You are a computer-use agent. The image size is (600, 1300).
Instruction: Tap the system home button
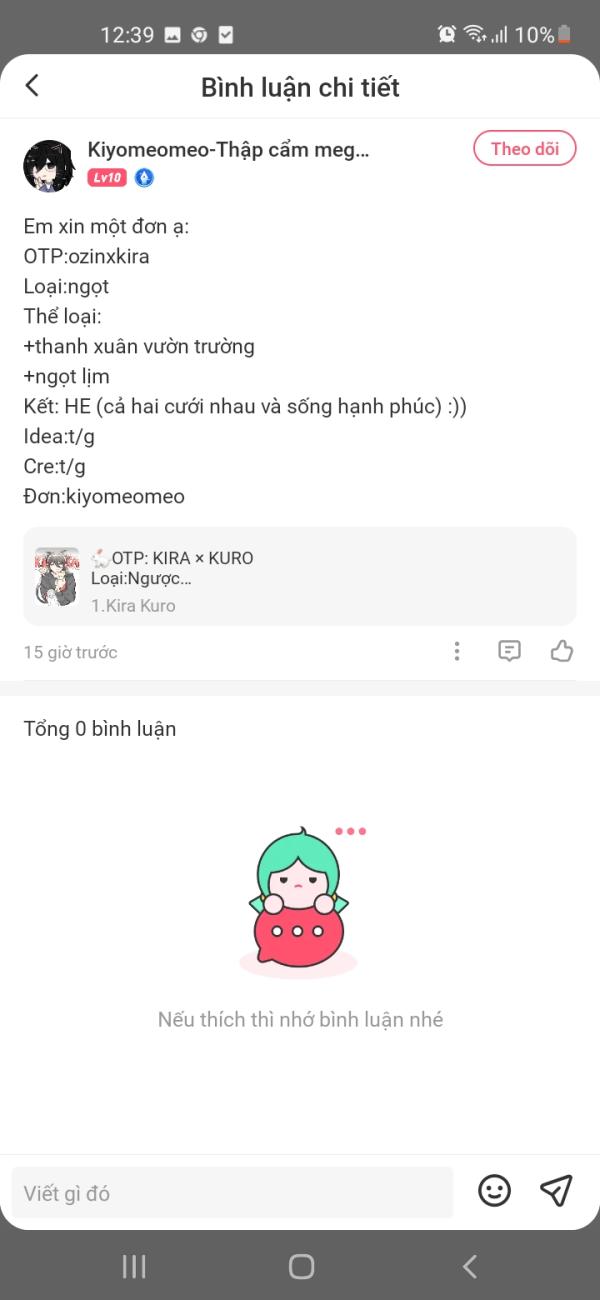coord(301,1267)
